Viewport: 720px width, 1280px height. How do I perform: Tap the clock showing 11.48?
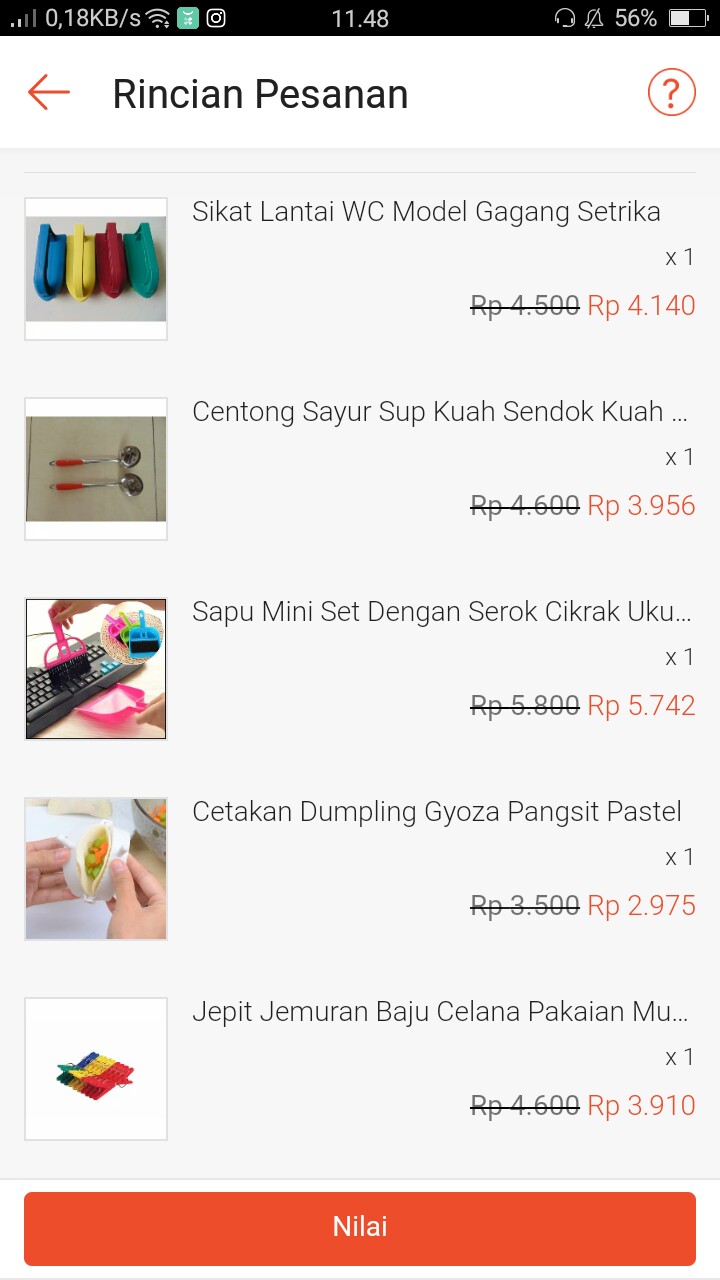(361, 17)
